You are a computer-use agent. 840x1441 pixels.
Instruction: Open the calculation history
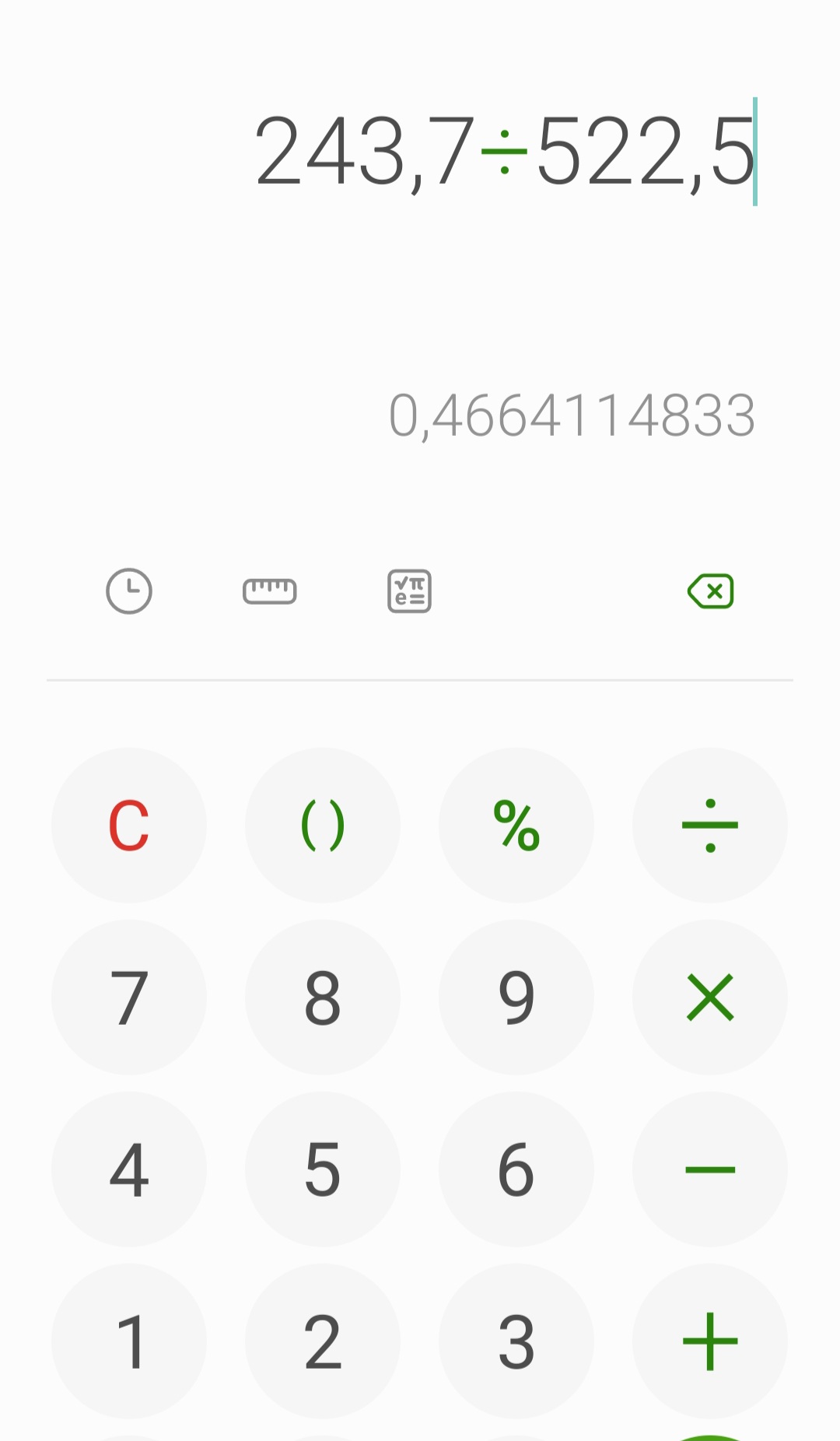pos(128,591)
